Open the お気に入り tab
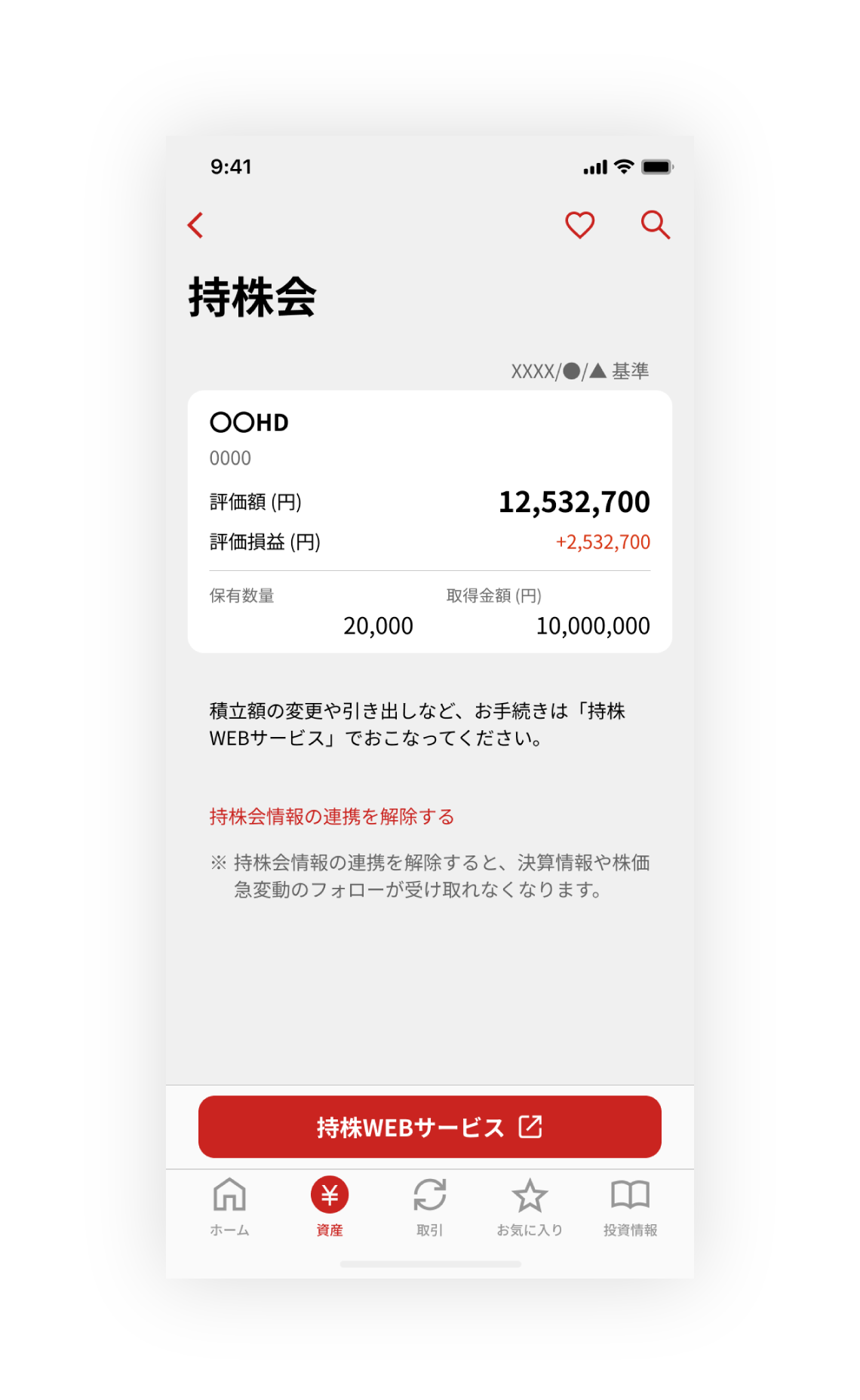Screen dimensions: 860x1400 [x=530, y=1207]
